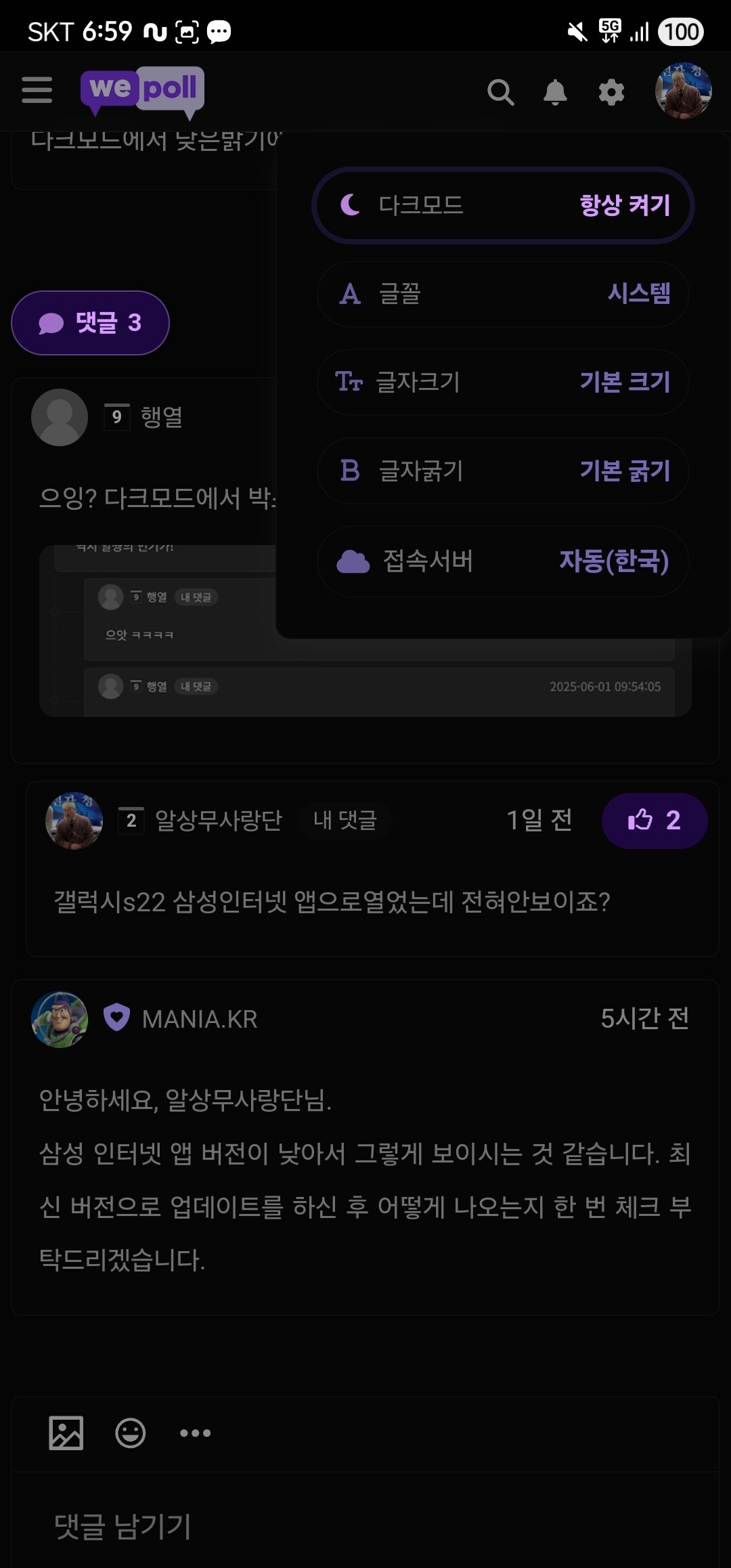Viewport: 731px width, 1568px height.
Task: Tap the wepoll logo to go home
Action: 142,91
